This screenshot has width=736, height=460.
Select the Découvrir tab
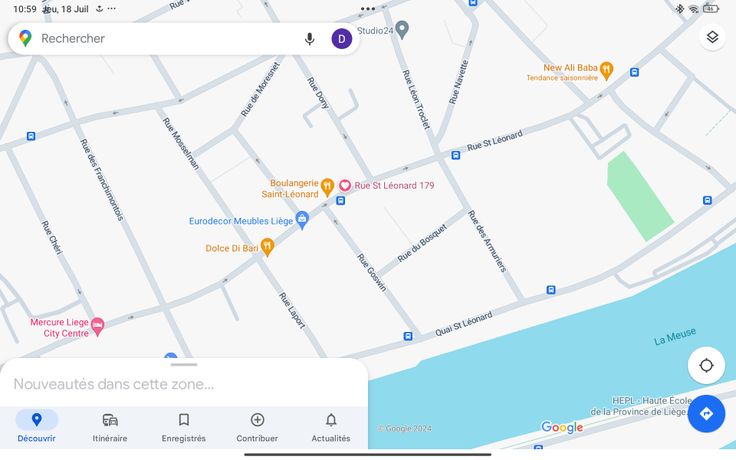tap(37, 427)
